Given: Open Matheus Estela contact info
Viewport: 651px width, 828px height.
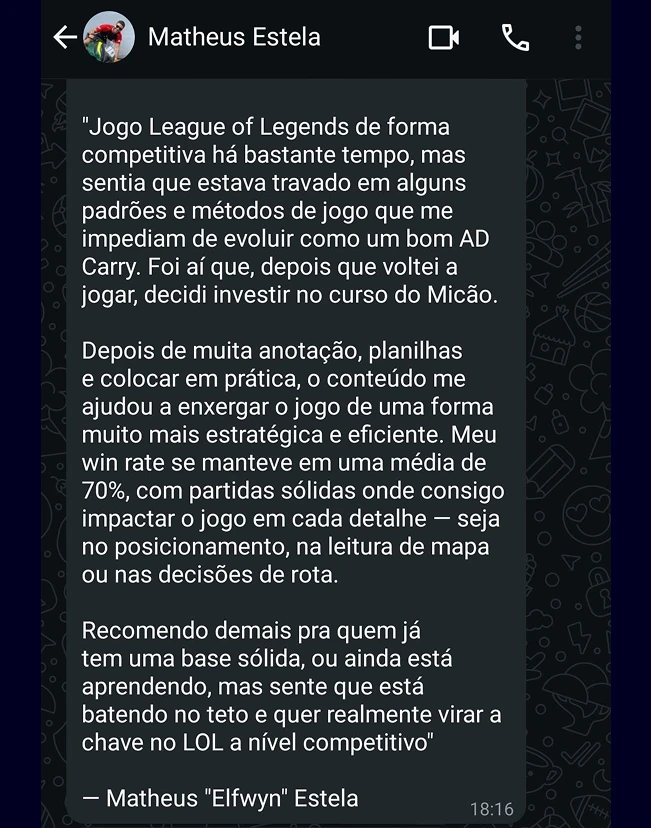Looking at the screenshot, I should [x=234, y=38].
